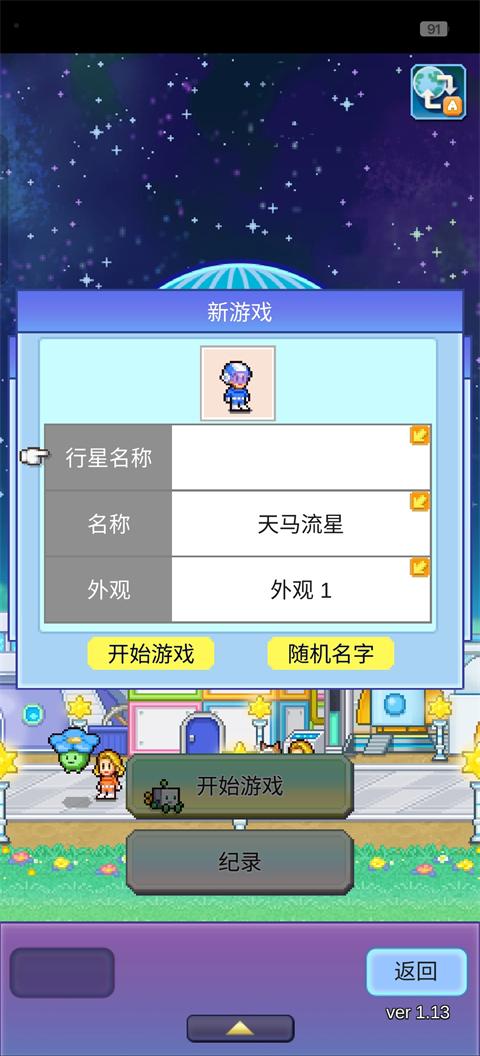
Task: Tap the yellow 开始游戏 button in dialog
Action: [x=151, y=653]
